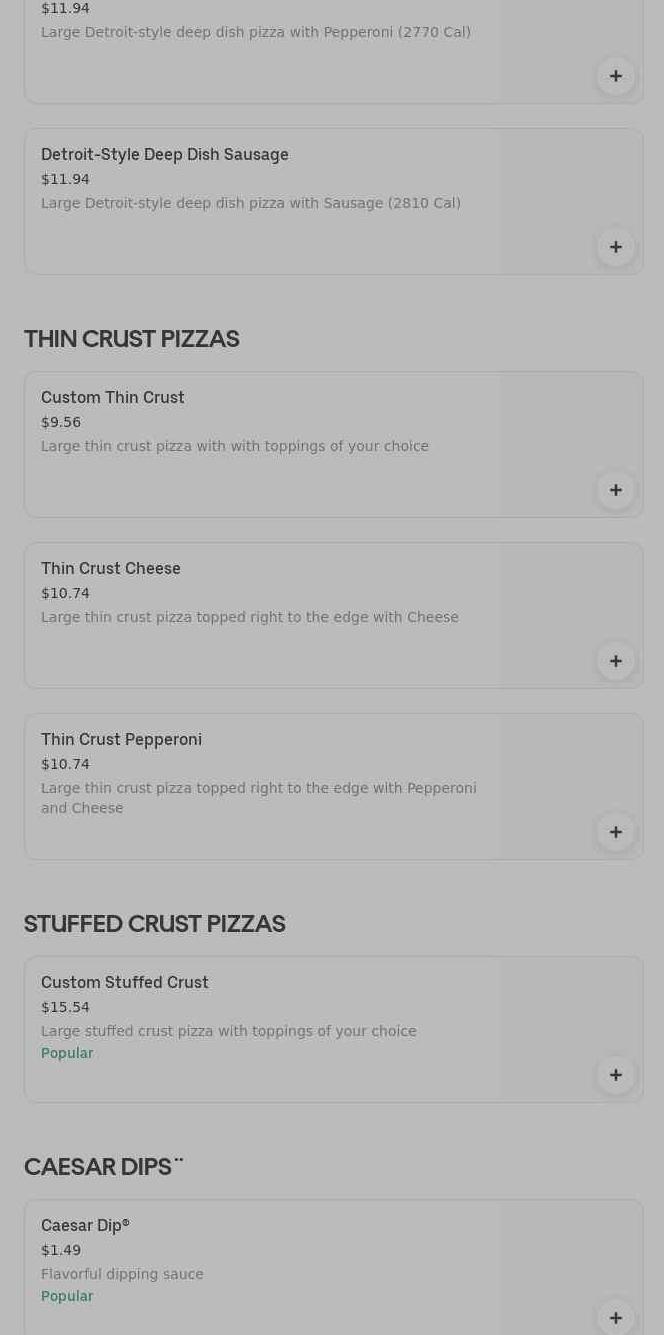Viewport: 664px width, 1335px height.
Task: Add Thin Crust Pepperoni to the order
Action: pyautogui.click(x=616, y=832)
